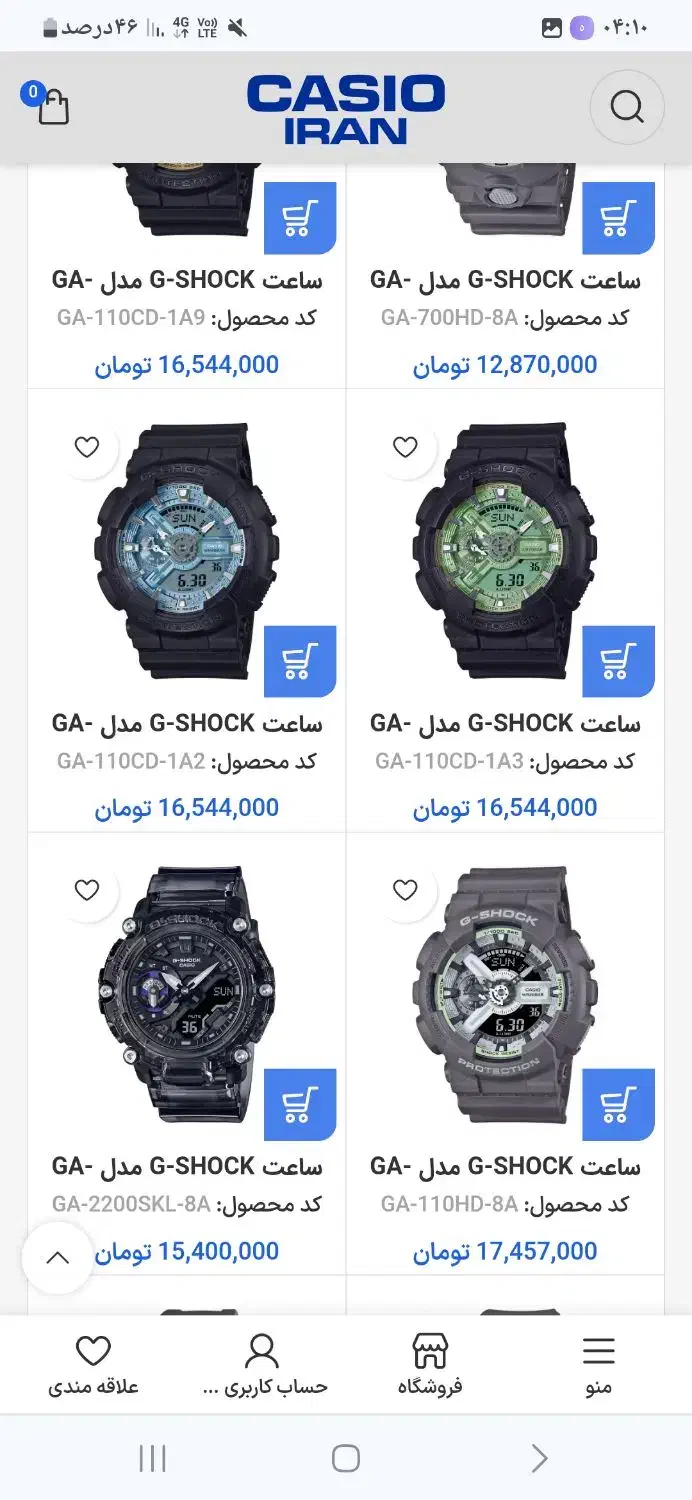692x1500 pixels.
Task: Favorite the GA-2200SKL-8A watch
Action: pyautogui.click(x=88, y=890)
